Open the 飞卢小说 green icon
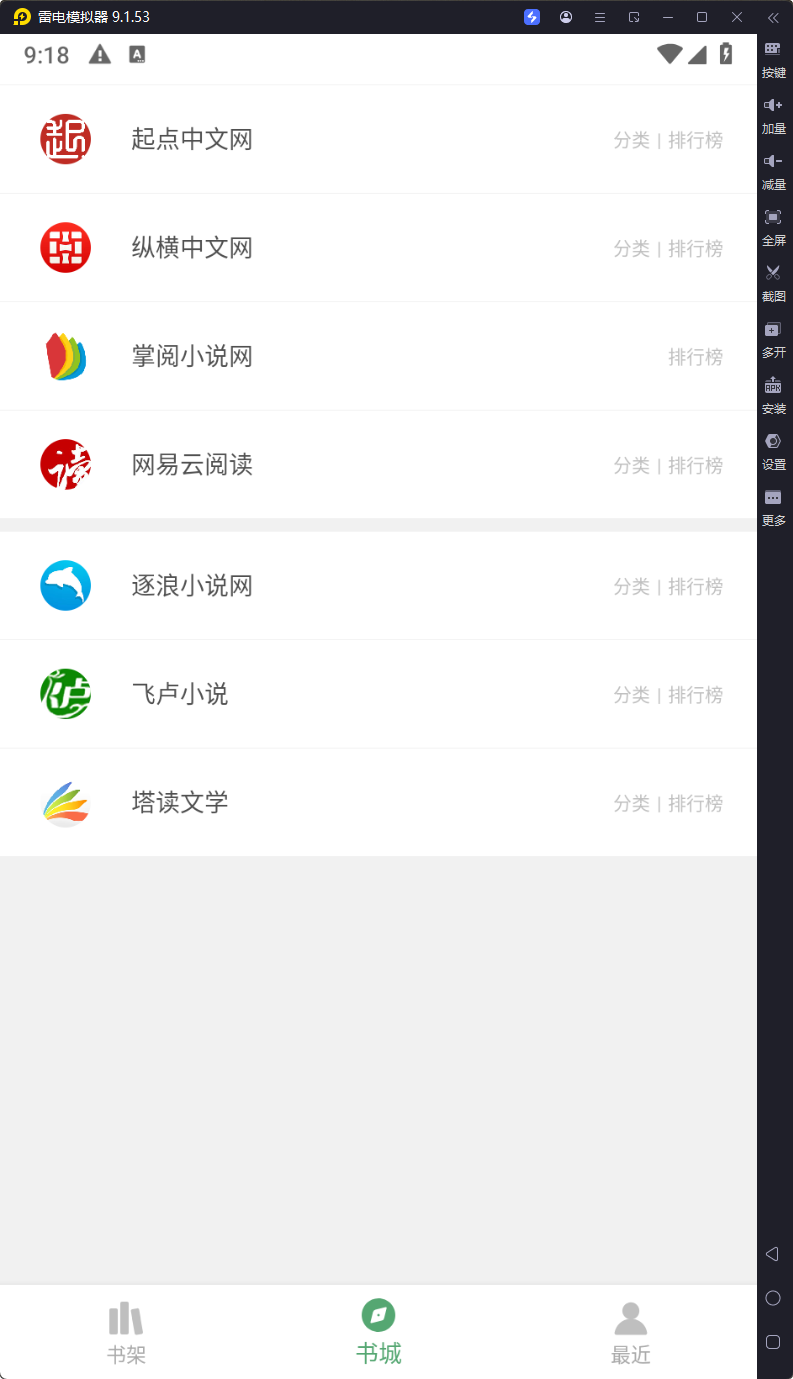 (x=65, y=694)
